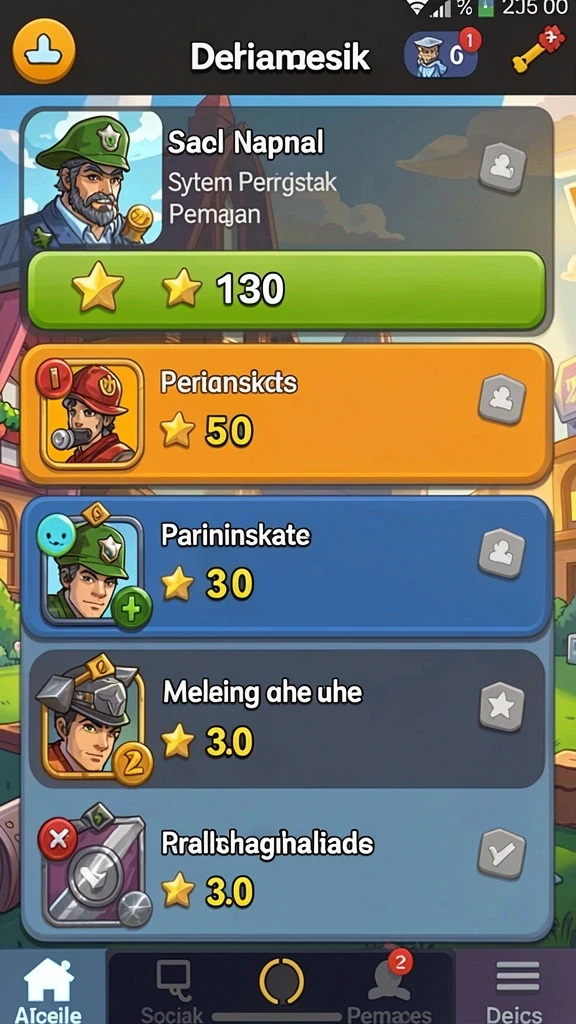576x1024 pixels.
Task: Tap the golden key icon
Action: pyautogui.click(x=537, y=50)
